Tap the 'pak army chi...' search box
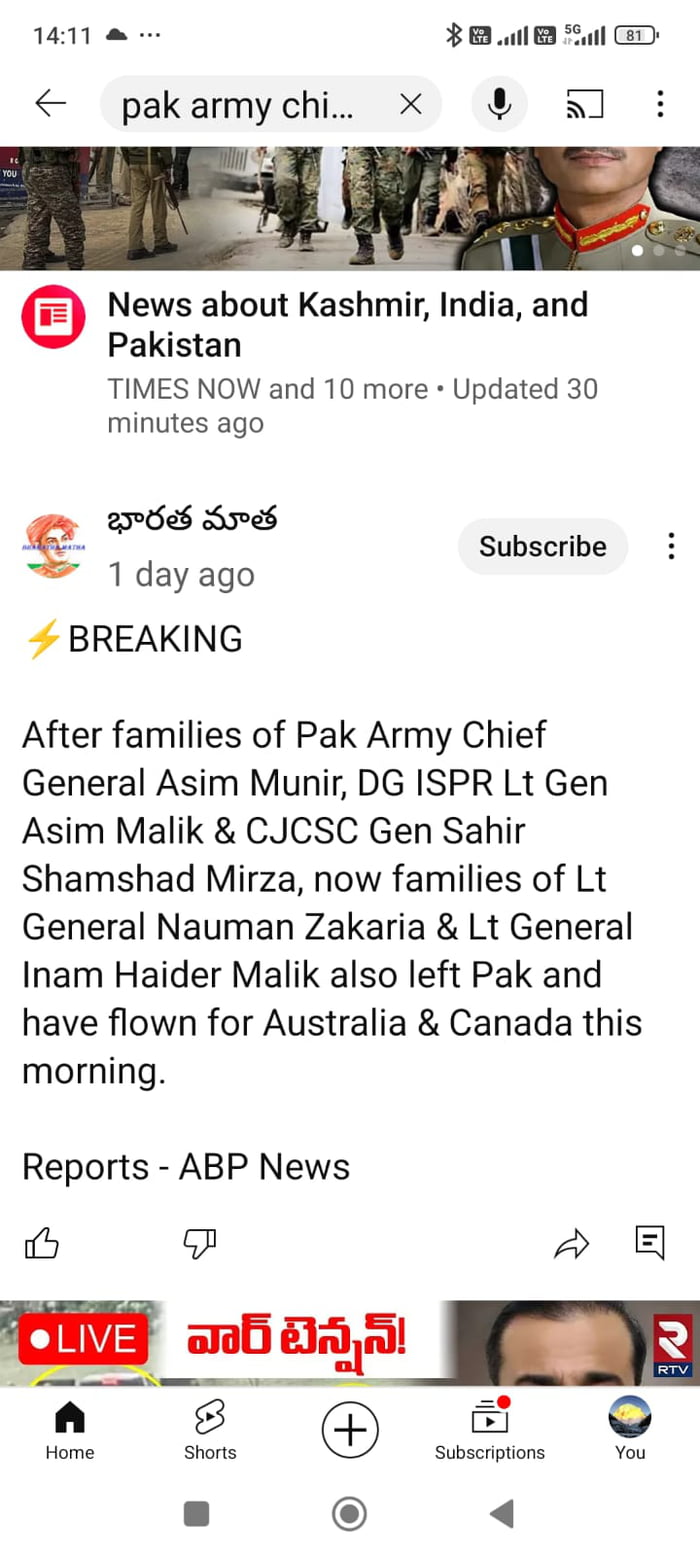 point(240,104)
